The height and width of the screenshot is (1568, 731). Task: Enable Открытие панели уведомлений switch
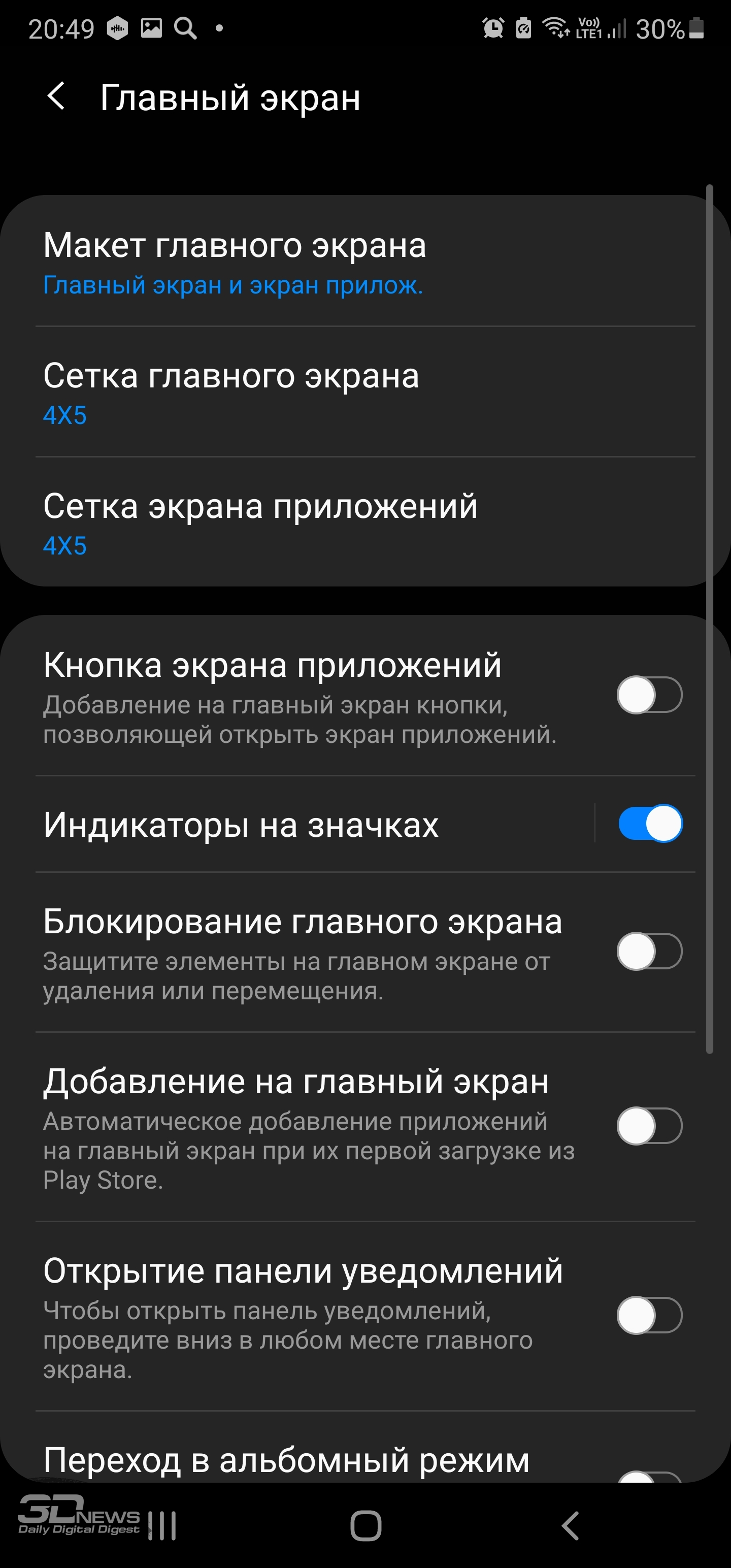[x=649, y=1316]
